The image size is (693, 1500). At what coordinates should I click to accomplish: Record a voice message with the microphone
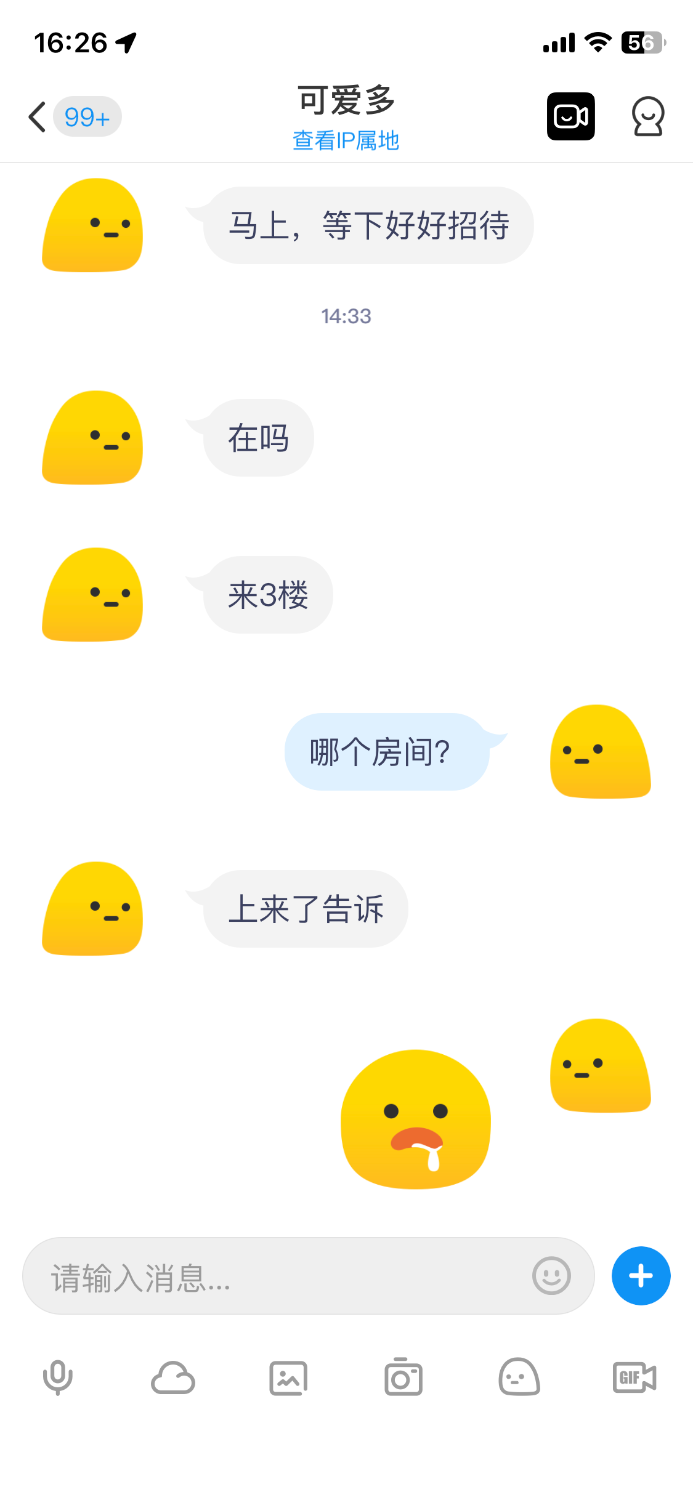click(57, 1378)
